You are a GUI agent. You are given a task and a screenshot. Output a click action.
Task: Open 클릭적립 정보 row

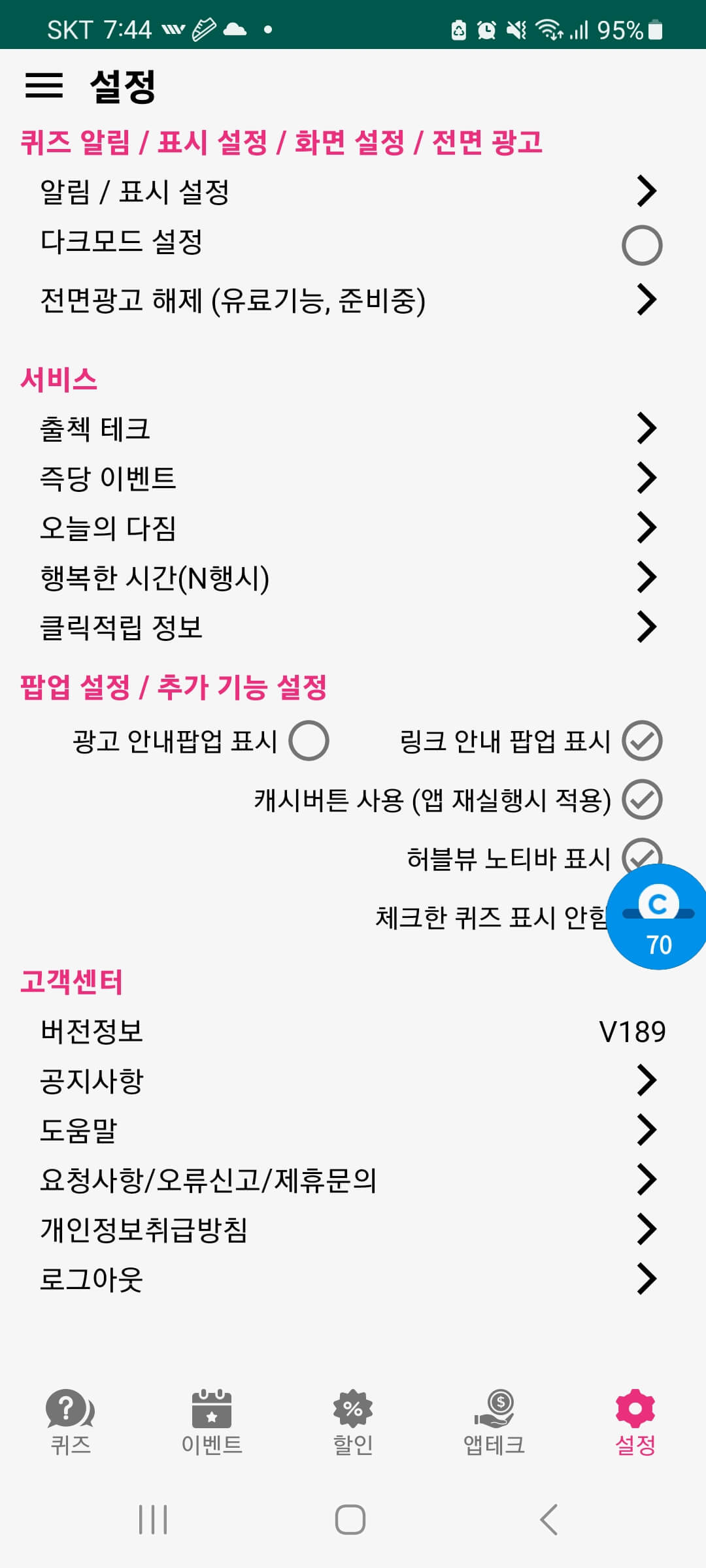[353, 627]
